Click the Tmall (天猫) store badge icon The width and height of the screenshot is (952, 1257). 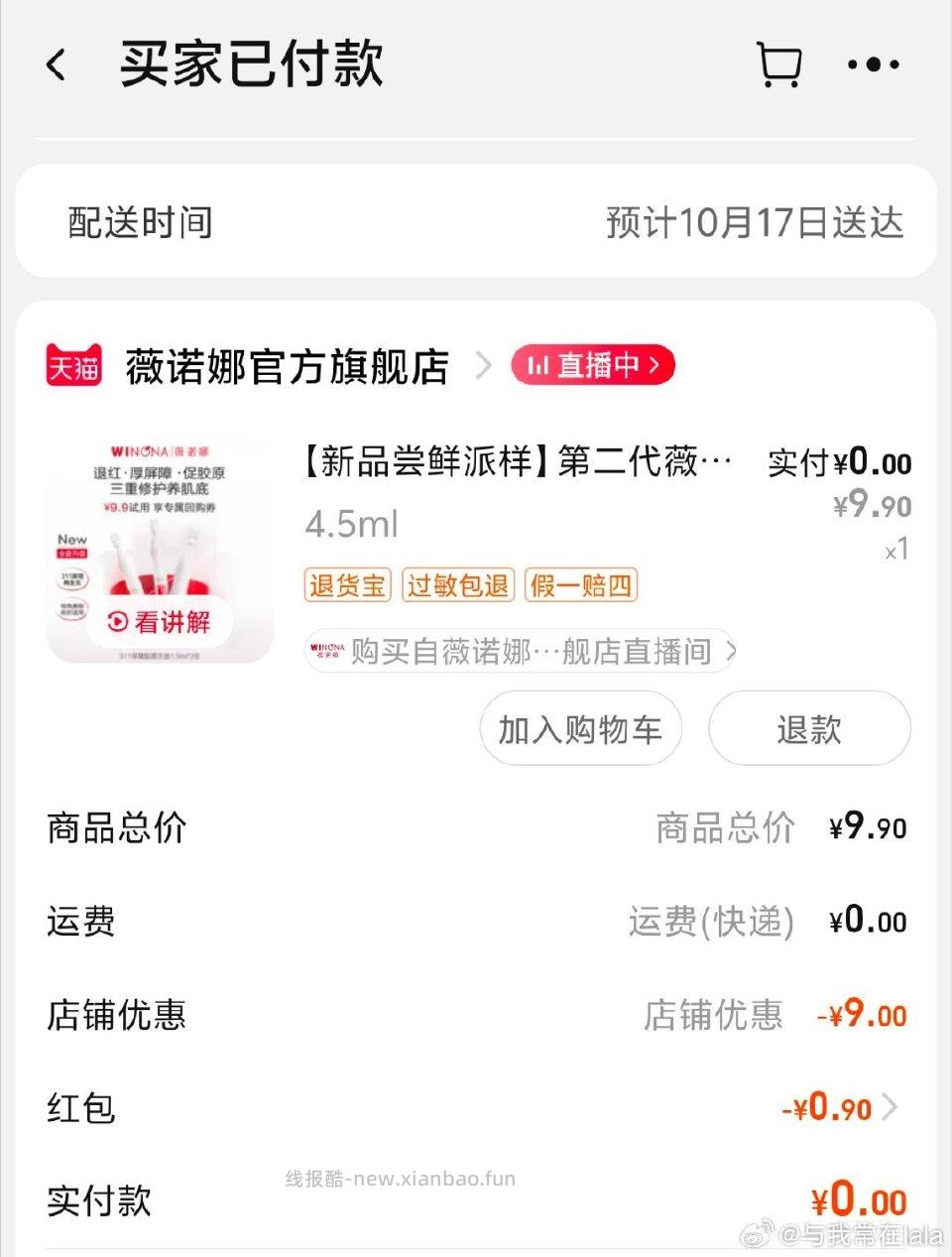click(x=73, y=365)
